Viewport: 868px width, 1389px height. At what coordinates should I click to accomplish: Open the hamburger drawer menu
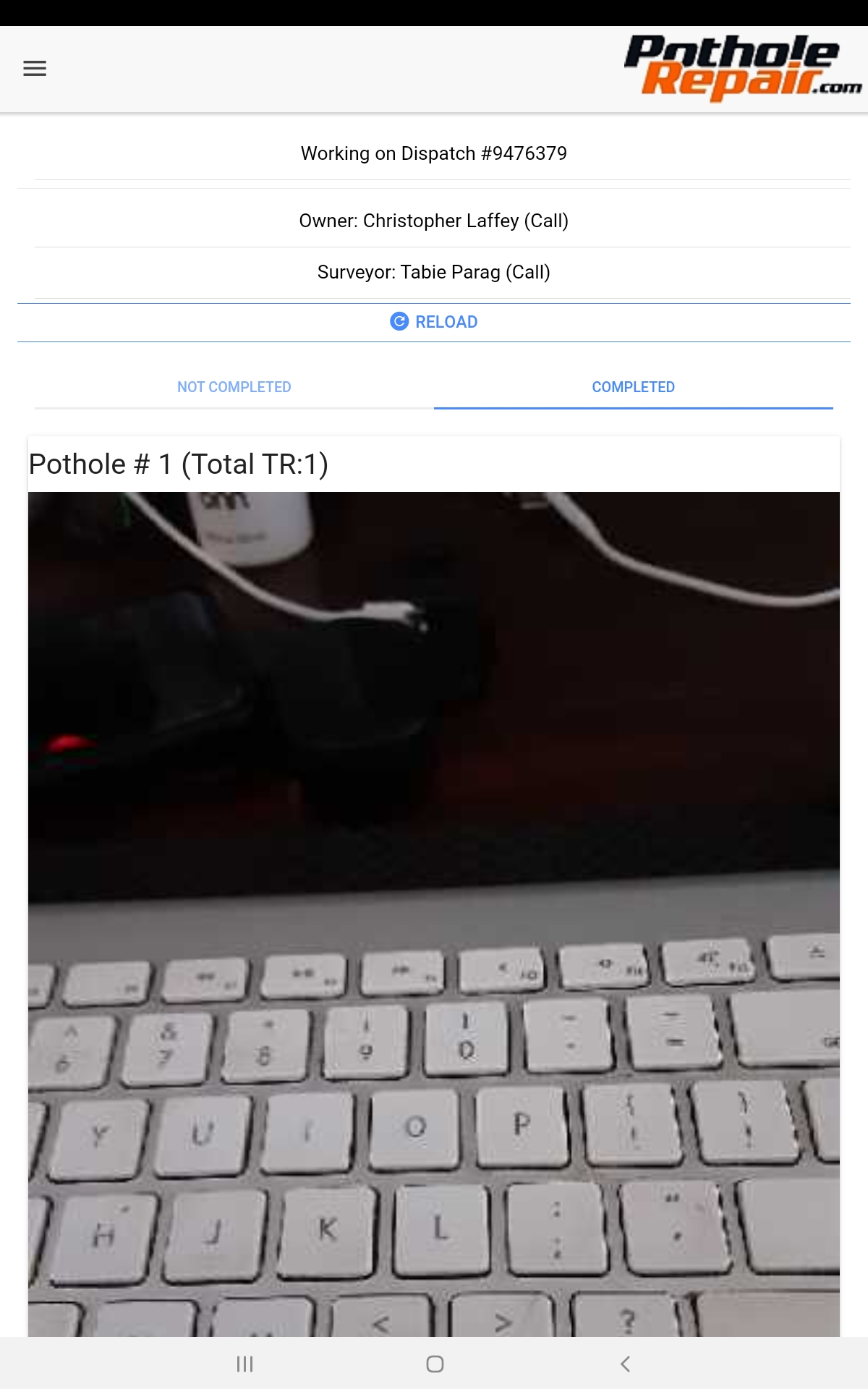(x=35, y=69)
